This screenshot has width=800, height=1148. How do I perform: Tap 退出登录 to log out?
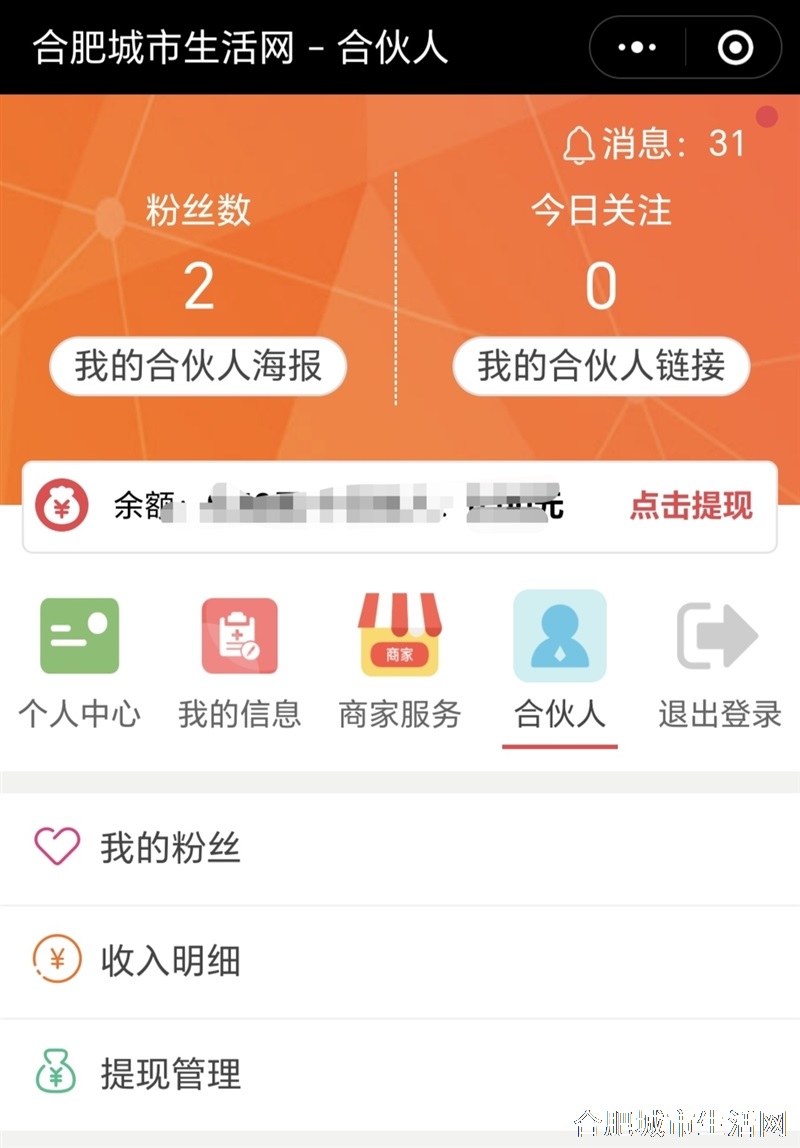coord(719,660)
